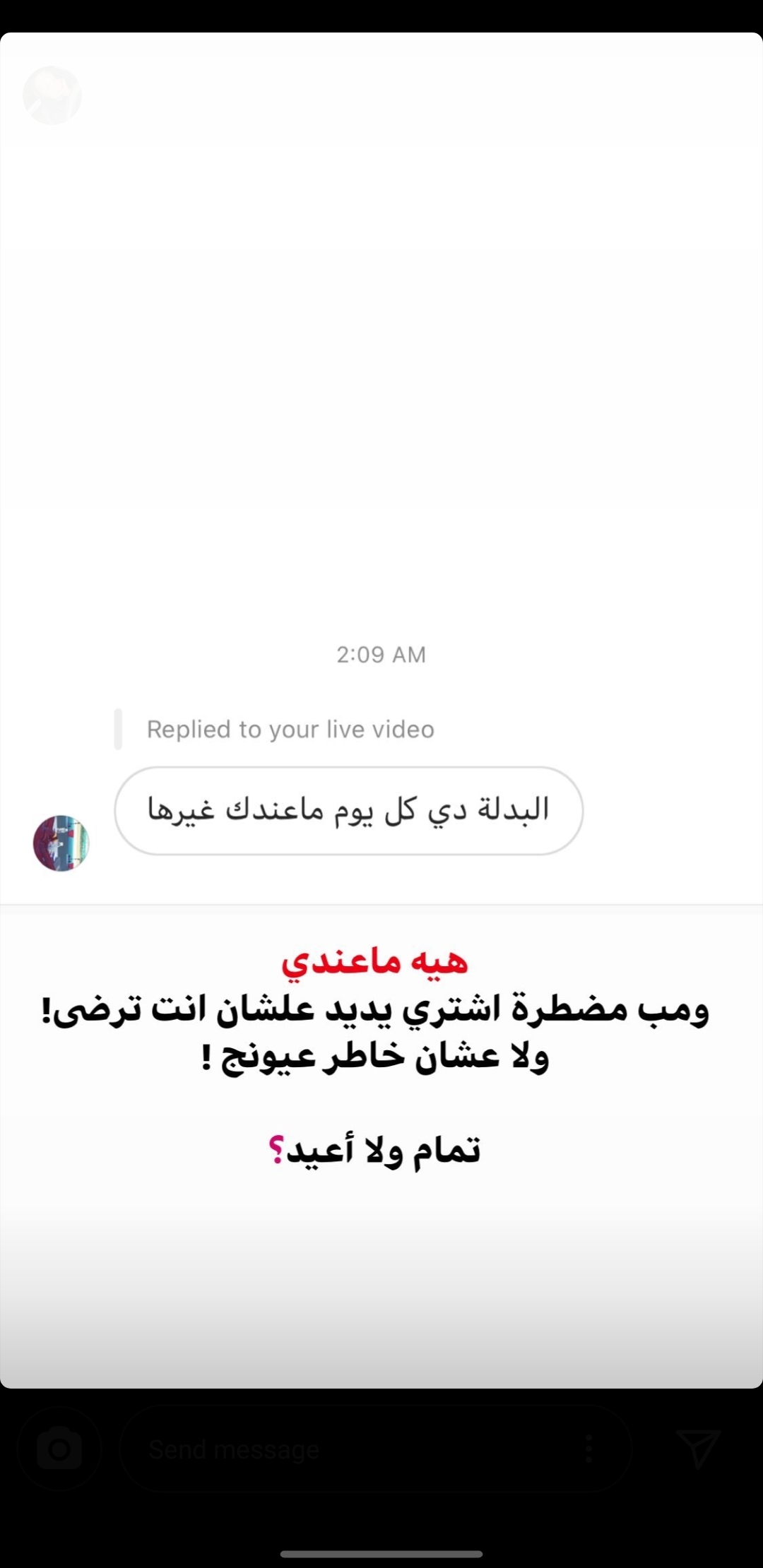Share the story with the paper plane icon
This screenshot has width=763, height=1568.
(697, 1448)
